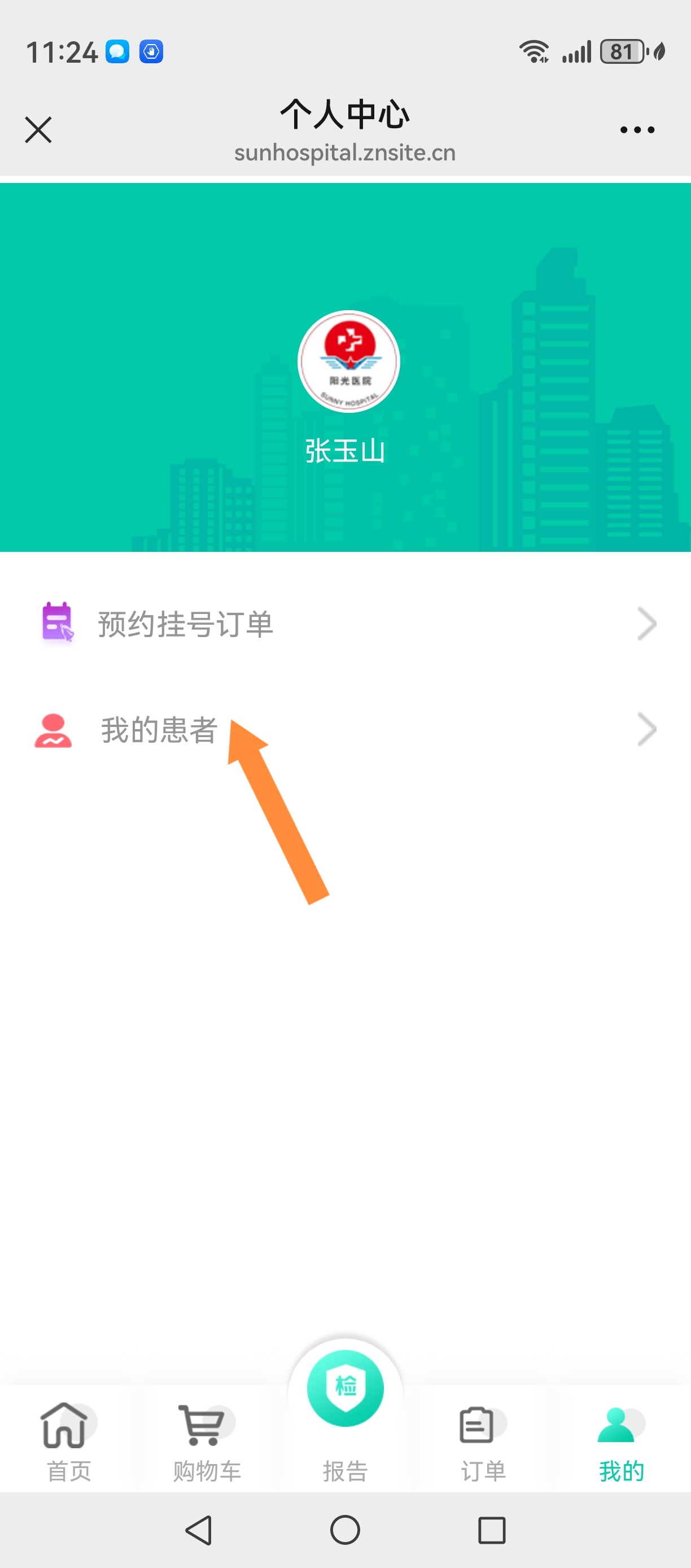Select the username 张玉山
The height and width of the screenshot is (1568, 691).
[x=345, y=450]
